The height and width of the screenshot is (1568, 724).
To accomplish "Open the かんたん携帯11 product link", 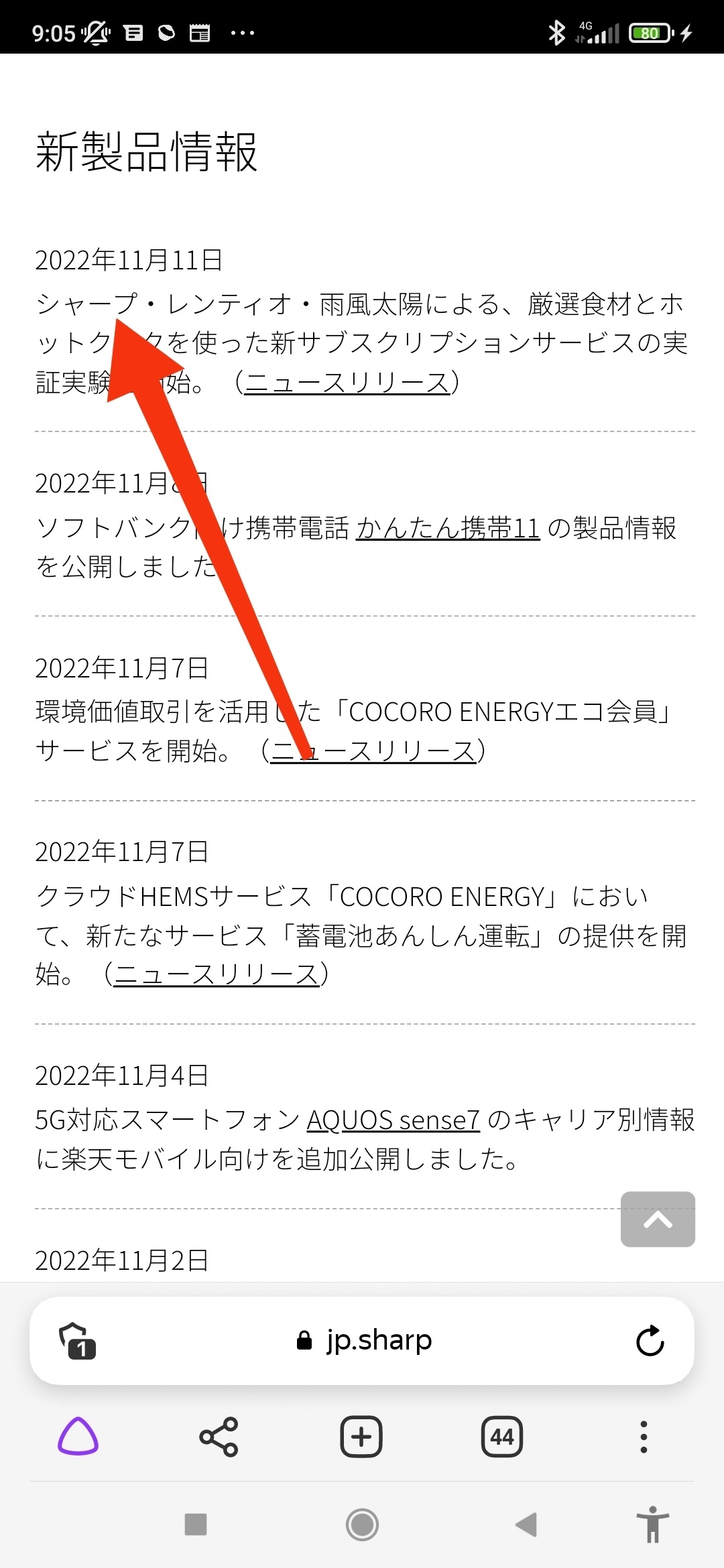I will 448,529.
